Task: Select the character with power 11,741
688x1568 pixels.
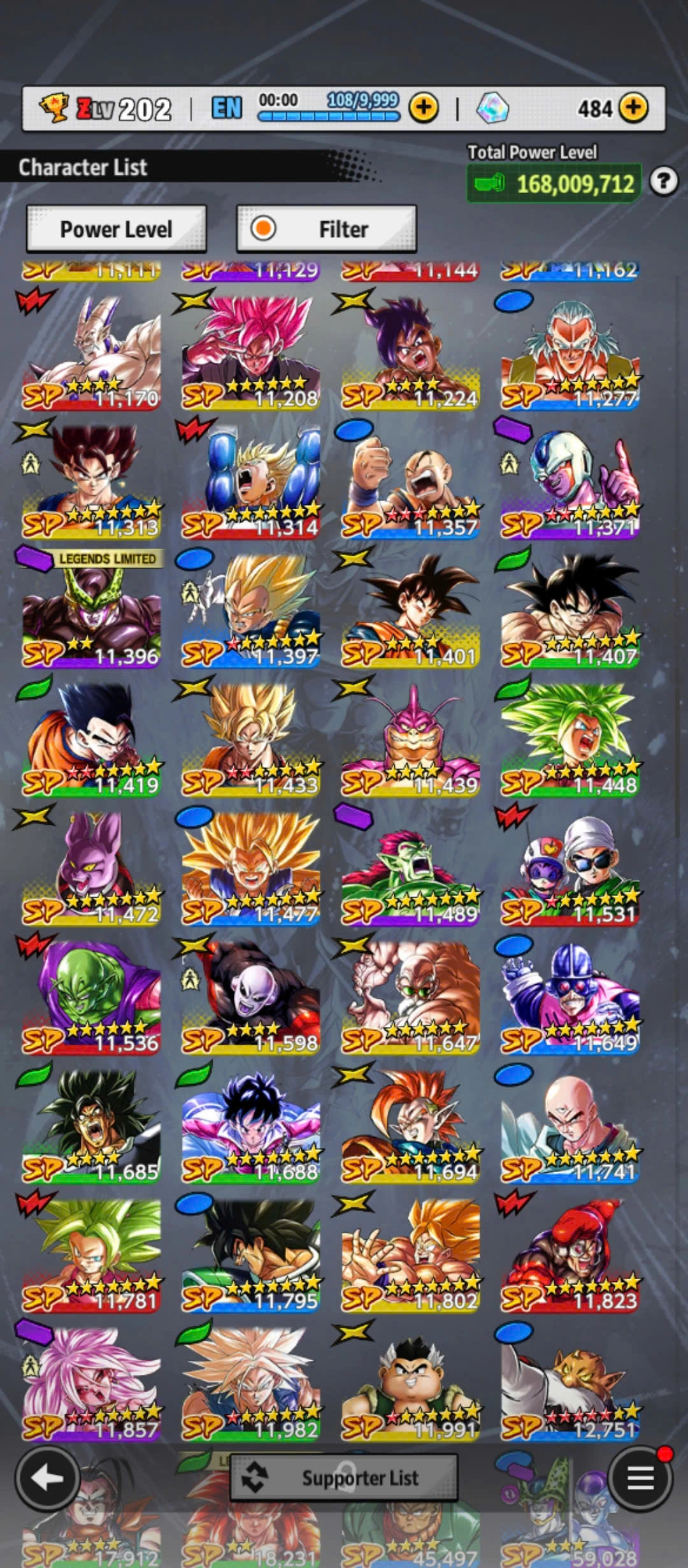Action: [x=570, y=1126]
